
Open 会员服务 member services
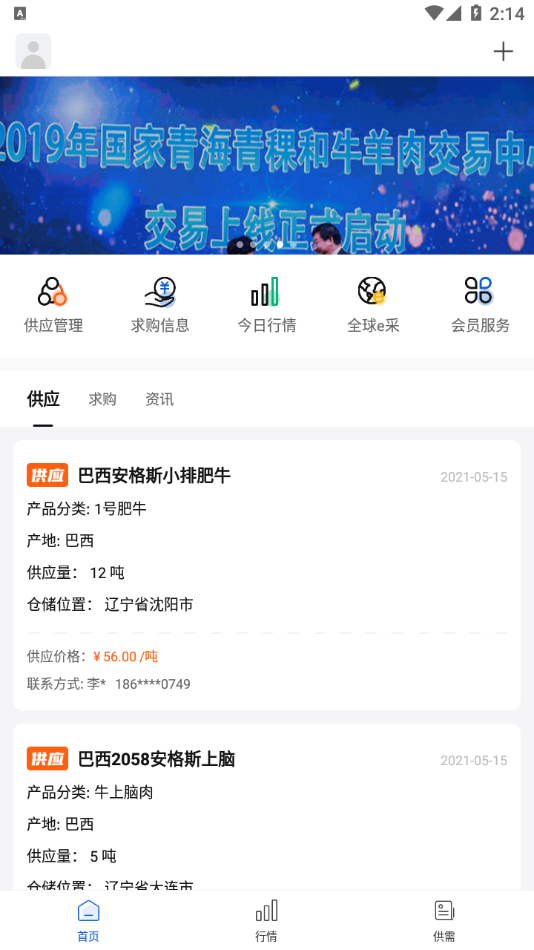(480, 305)
